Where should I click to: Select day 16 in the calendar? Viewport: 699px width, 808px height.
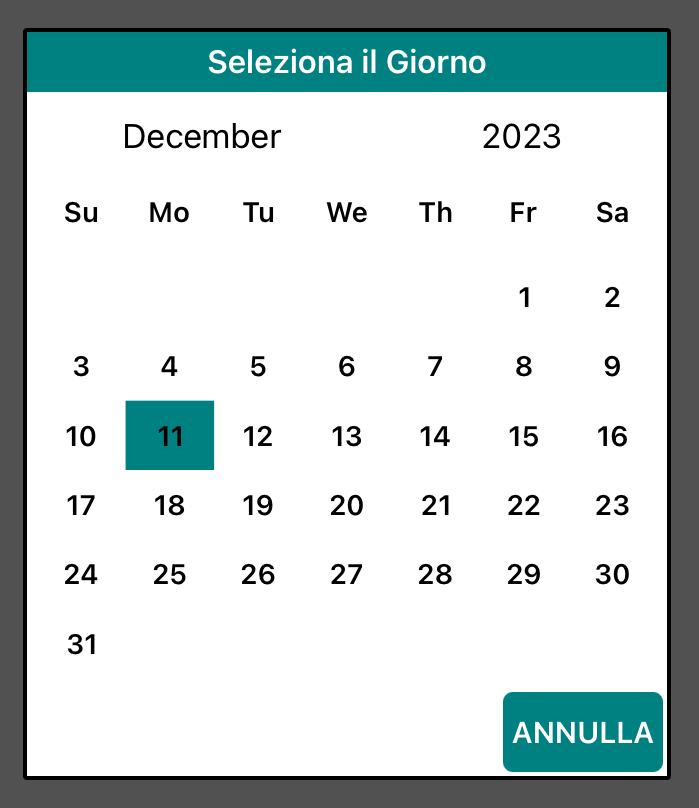612,436
